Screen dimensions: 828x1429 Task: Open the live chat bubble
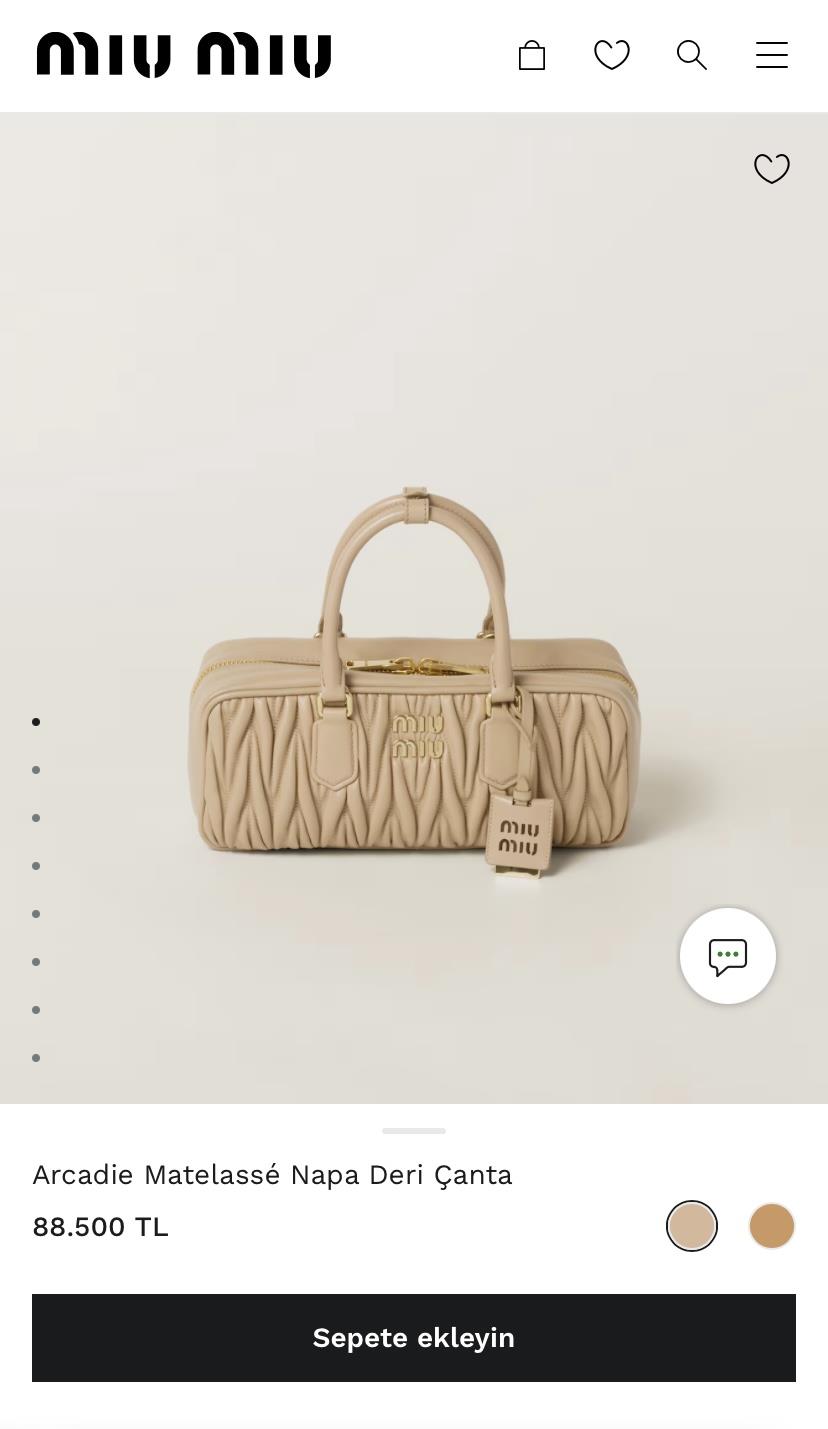(x=728, y=956)
